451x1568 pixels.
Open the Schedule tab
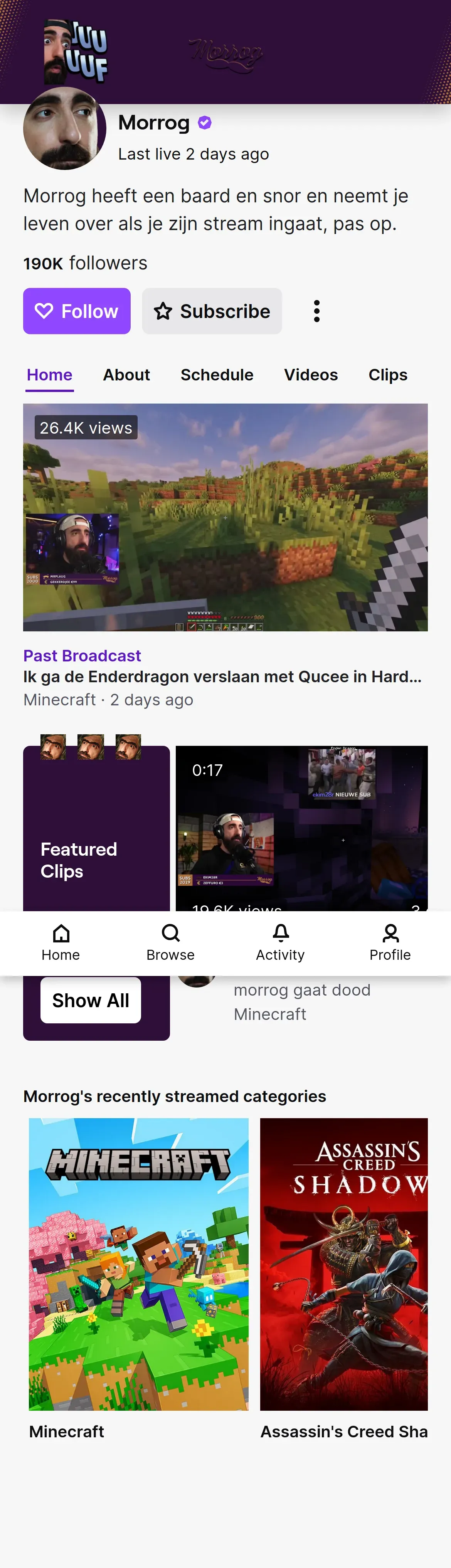click(217, 375)
